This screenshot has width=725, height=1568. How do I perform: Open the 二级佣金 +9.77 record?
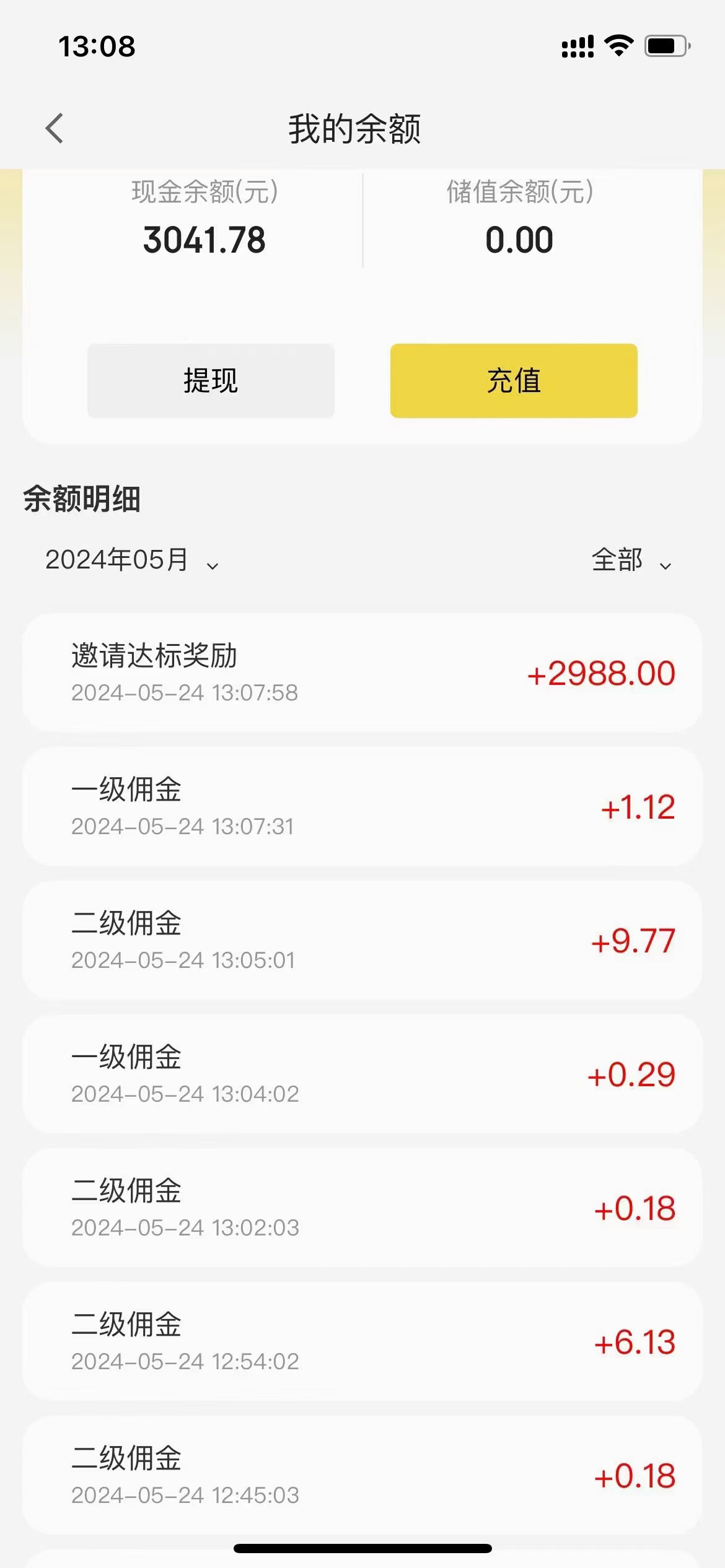362,941
